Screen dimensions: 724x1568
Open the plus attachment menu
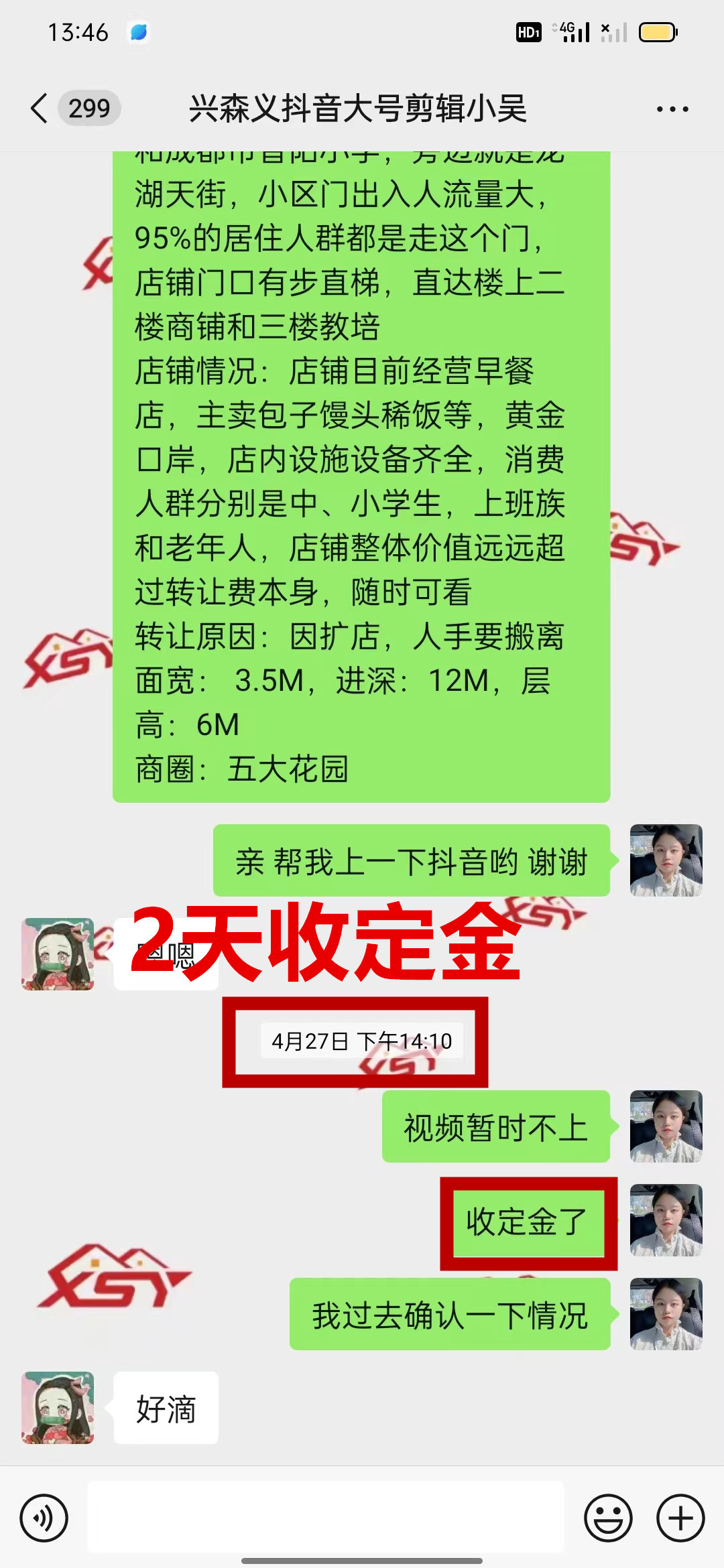(x=680, y=1518)
